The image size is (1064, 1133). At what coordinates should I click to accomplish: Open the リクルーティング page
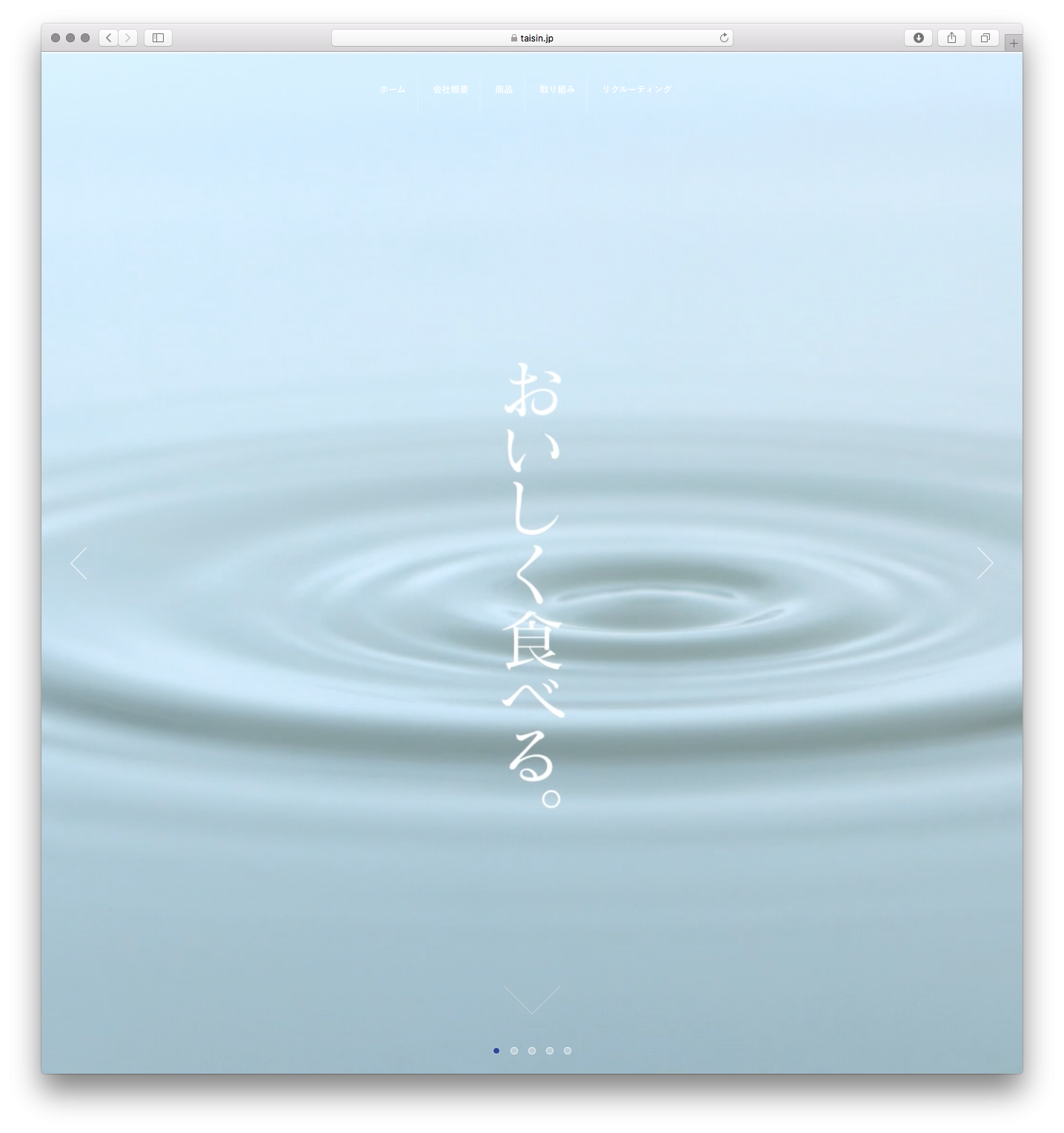pyautogui.click(x=636, y=90)
